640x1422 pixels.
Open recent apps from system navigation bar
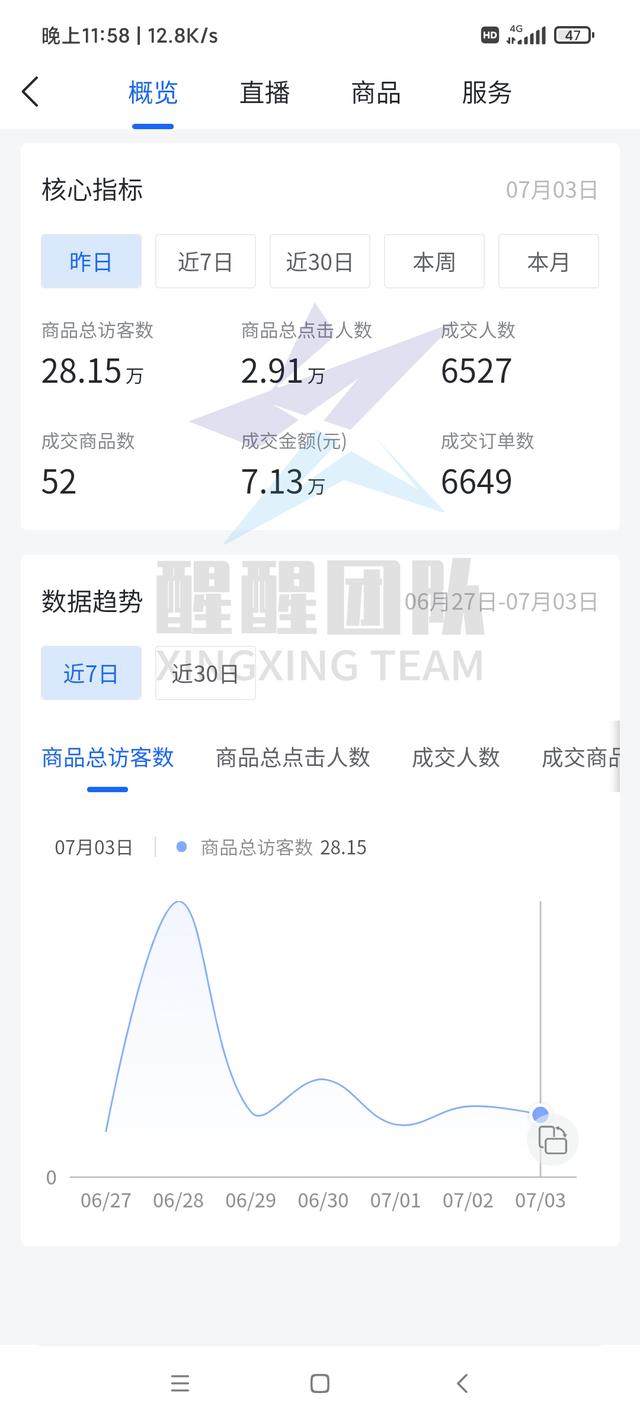tap(180, 1383)
